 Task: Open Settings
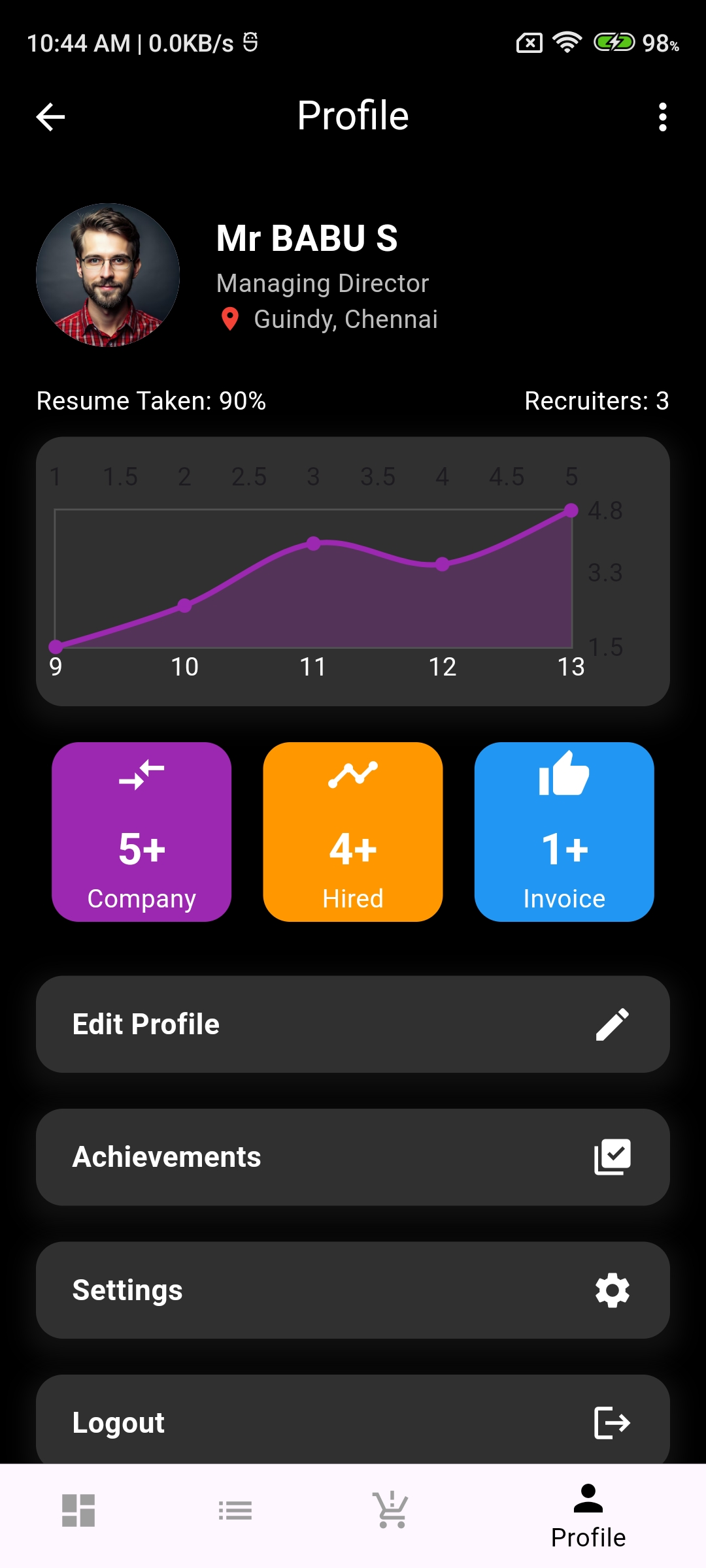[353, 1290]
